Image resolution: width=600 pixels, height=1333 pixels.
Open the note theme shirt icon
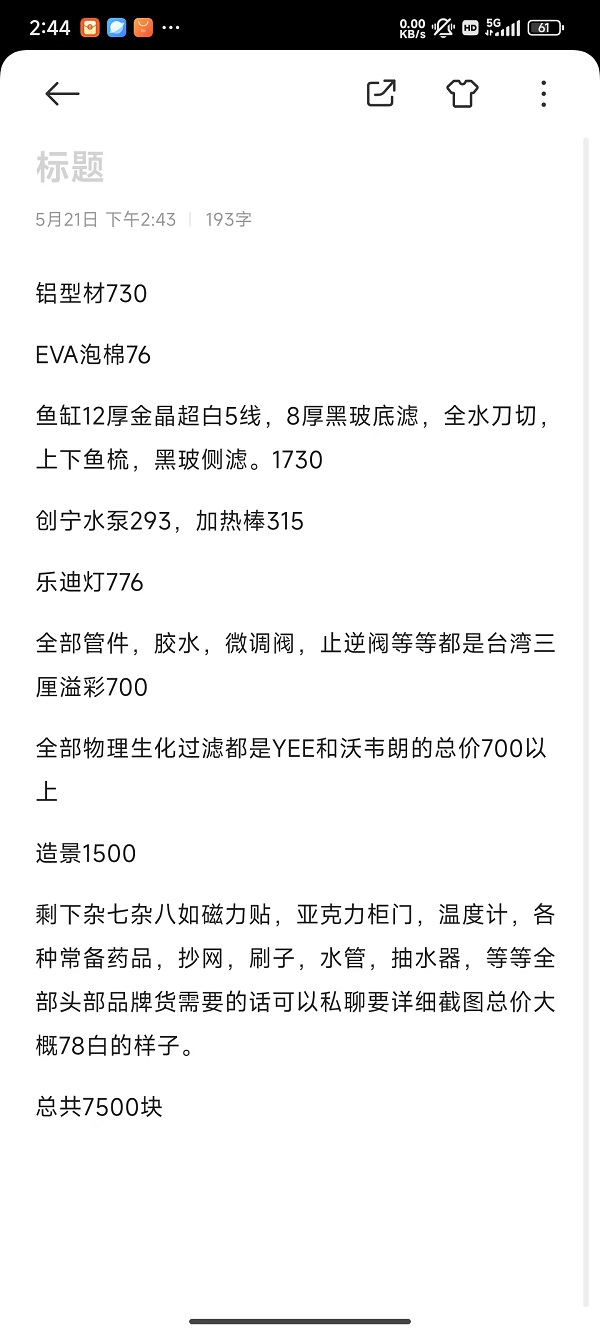(462, 93)
